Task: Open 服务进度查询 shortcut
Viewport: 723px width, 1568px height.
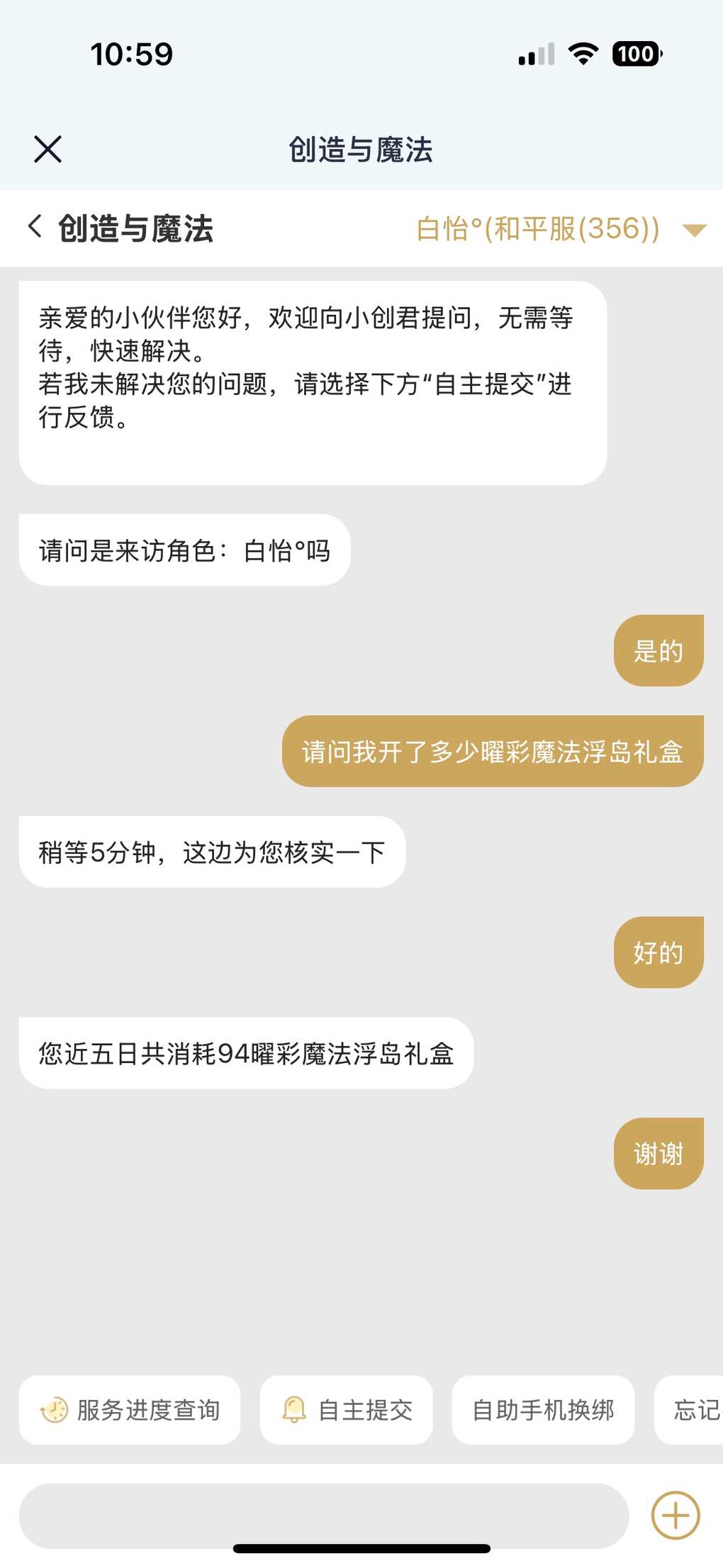Action: [130, 1410]
